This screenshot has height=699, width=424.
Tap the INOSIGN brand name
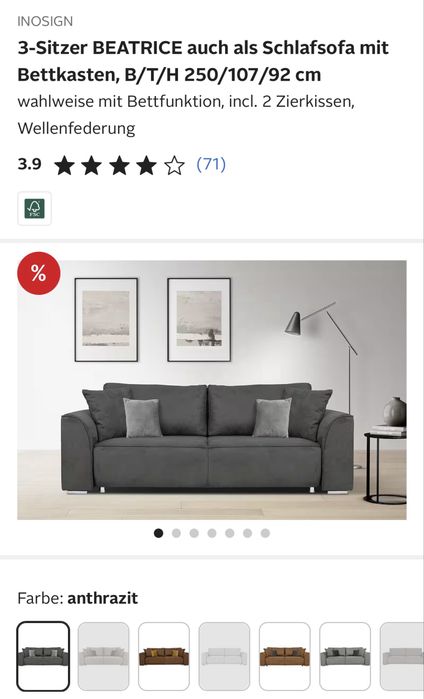pyautogui.click(x=45, y=21)
